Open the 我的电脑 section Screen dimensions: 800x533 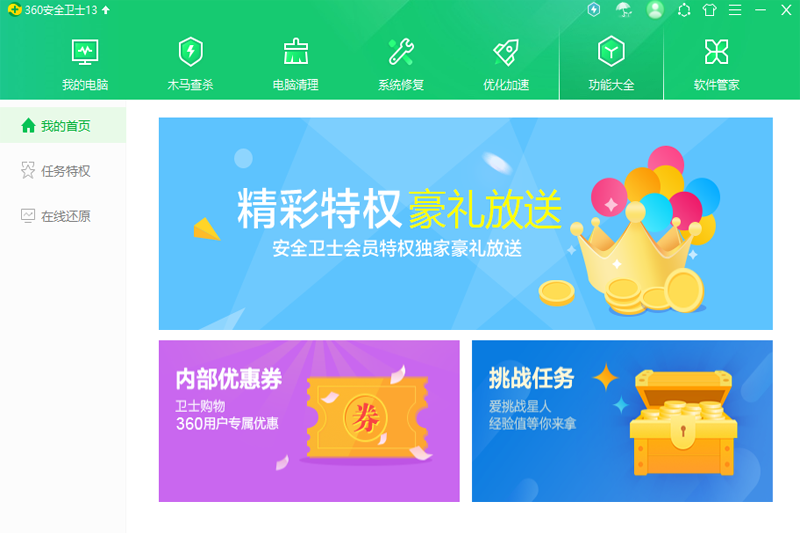click(84, 64)
